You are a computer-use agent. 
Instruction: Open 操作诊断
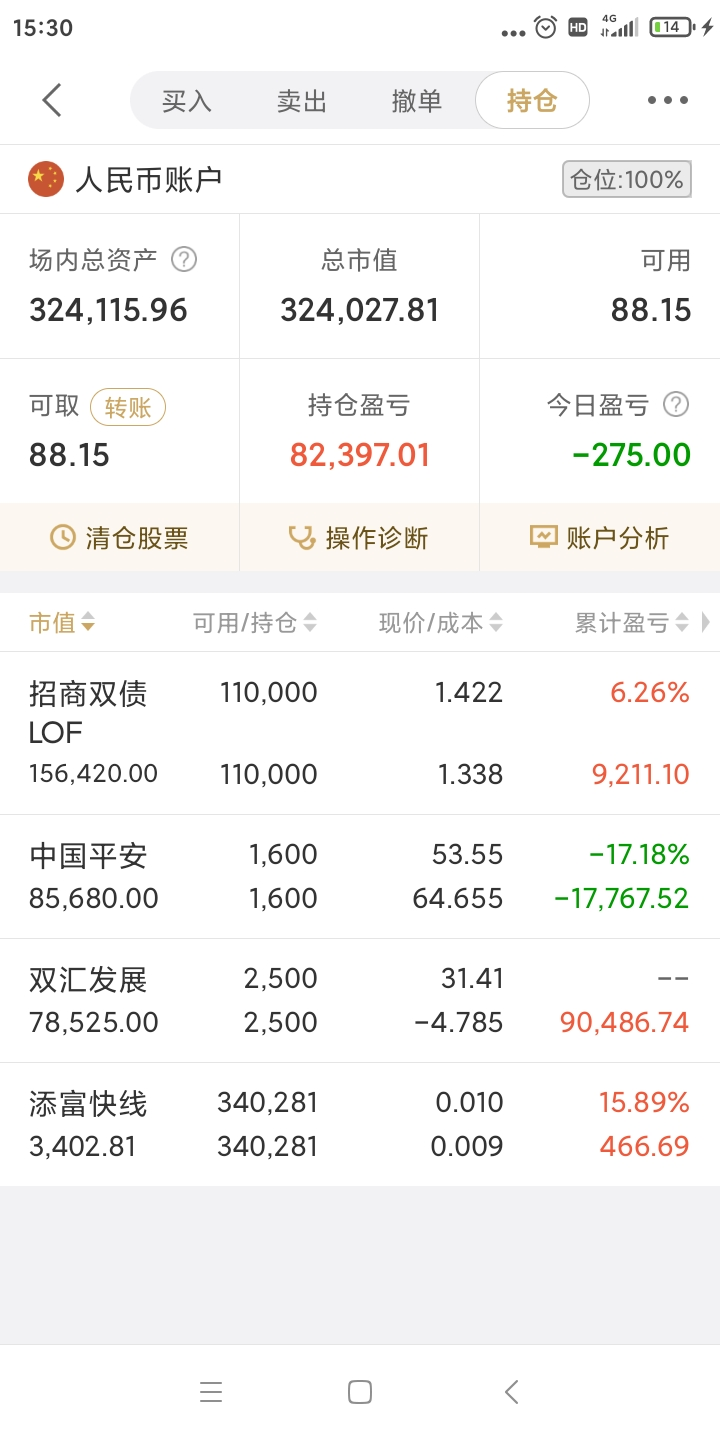360,538
